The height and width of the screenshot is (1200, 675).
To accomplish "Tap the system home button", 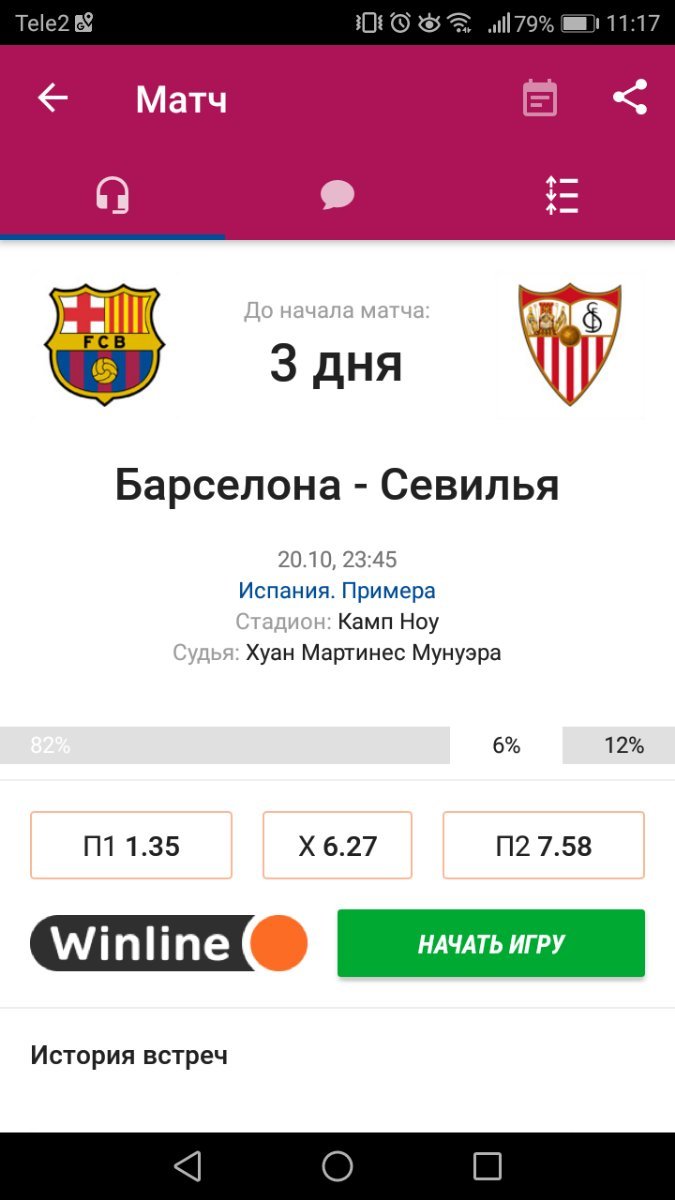I will 337,1166.
